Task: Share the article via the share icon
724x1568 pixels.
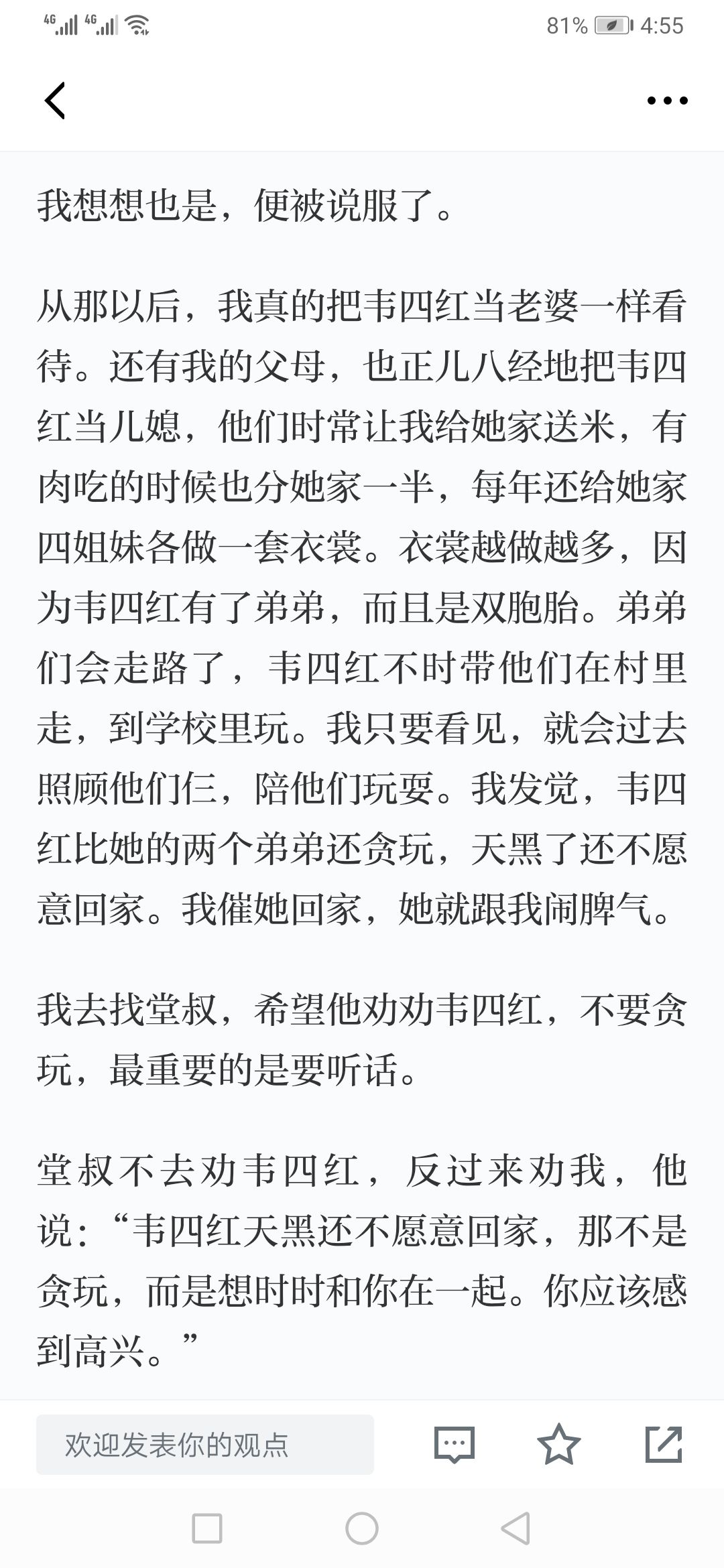Action: 664,1444
